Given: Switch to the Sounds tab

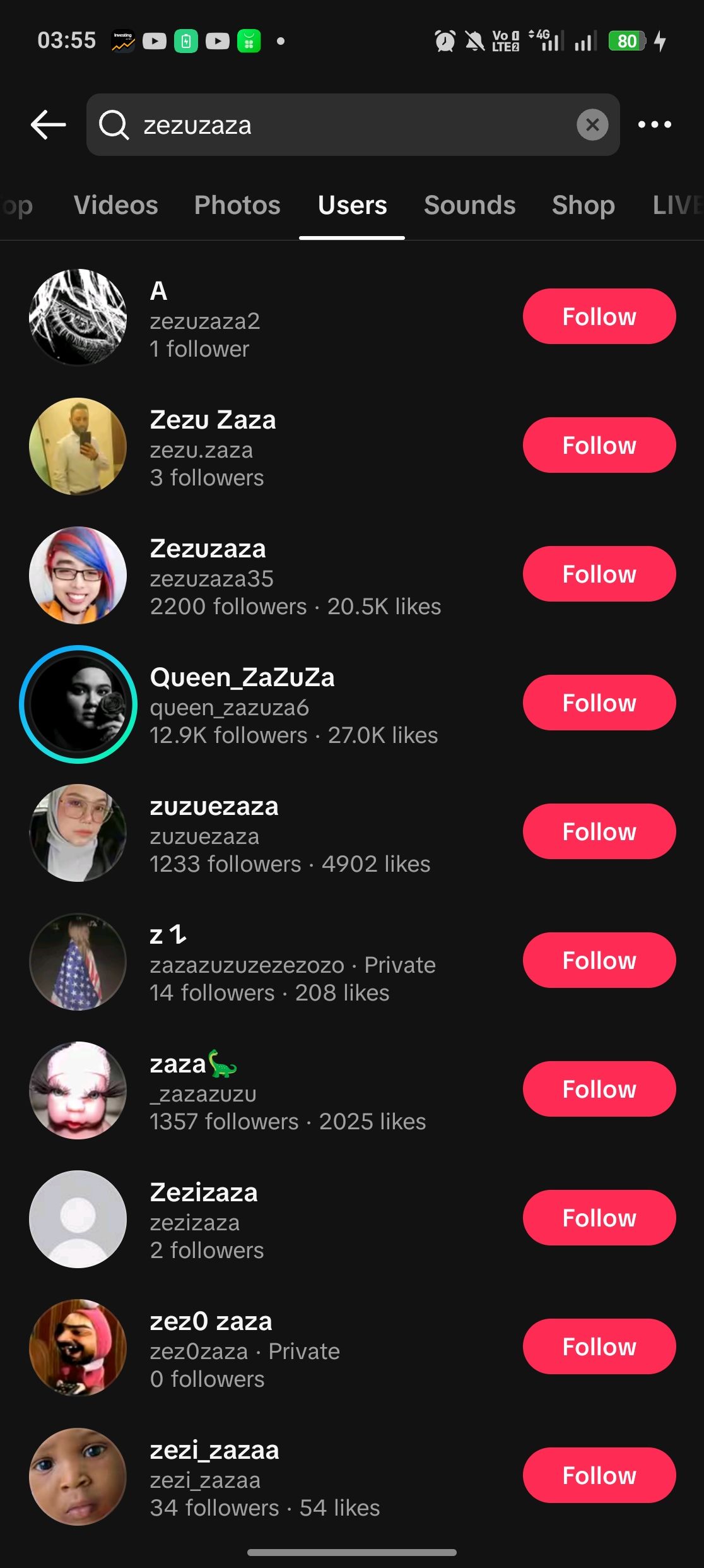Looking at the screenshot, I should click(469, 205).
